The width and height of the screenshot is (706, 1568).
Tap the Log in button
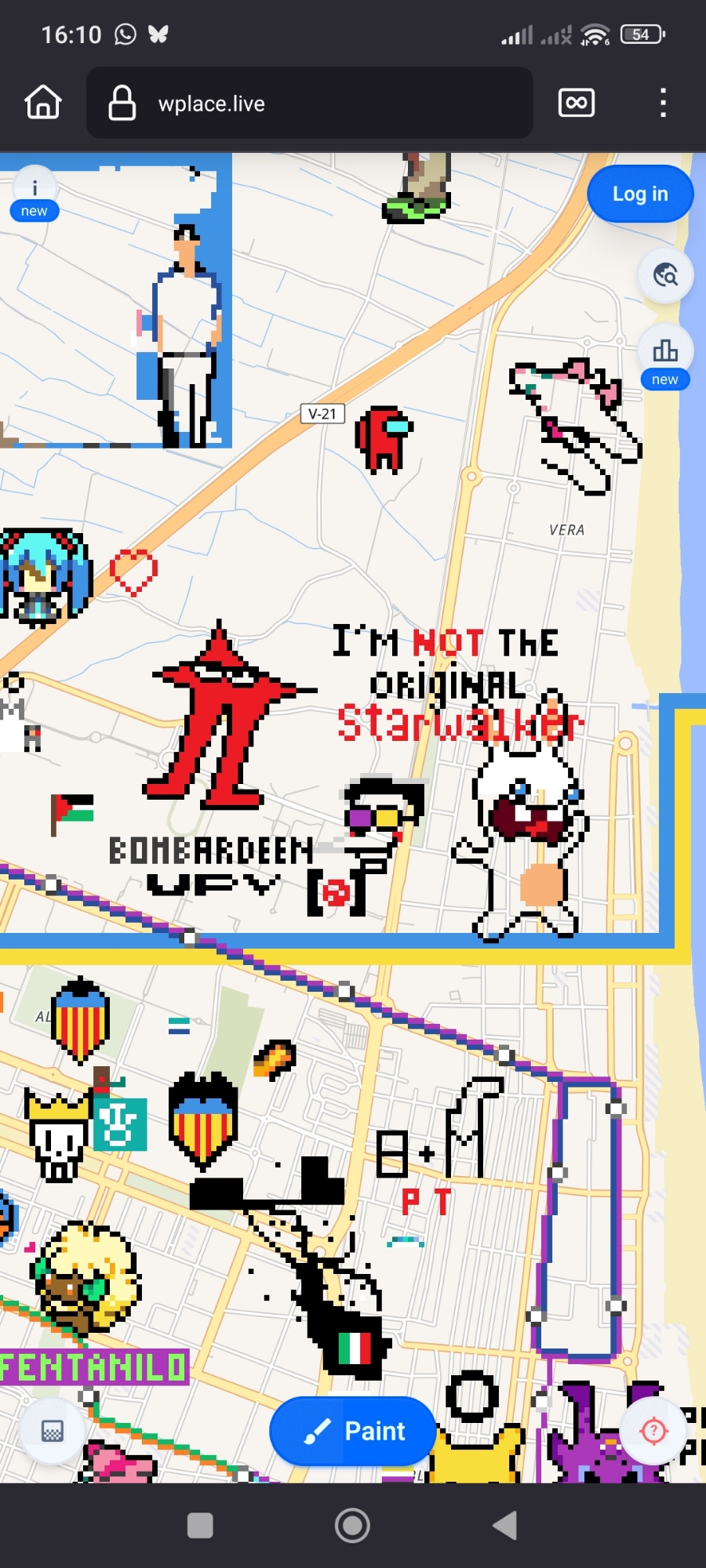tap(639, 194)
